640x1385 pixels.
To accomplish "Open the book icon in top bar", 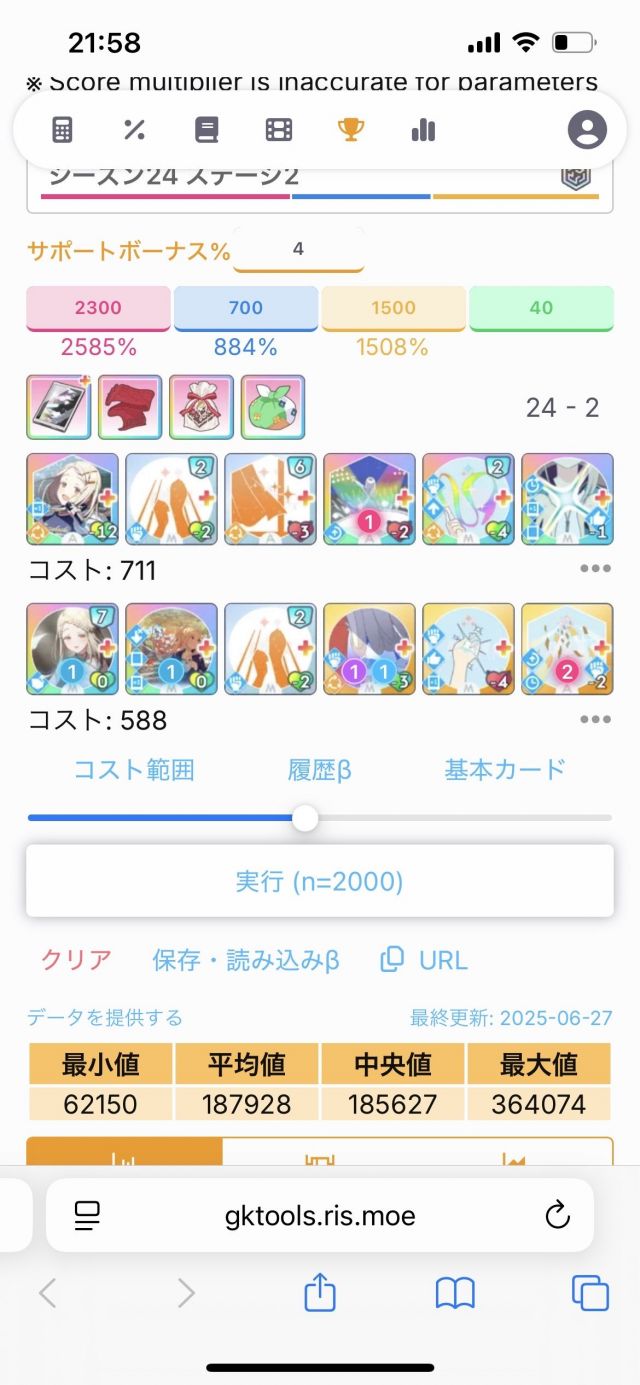I will pos(206,130).
